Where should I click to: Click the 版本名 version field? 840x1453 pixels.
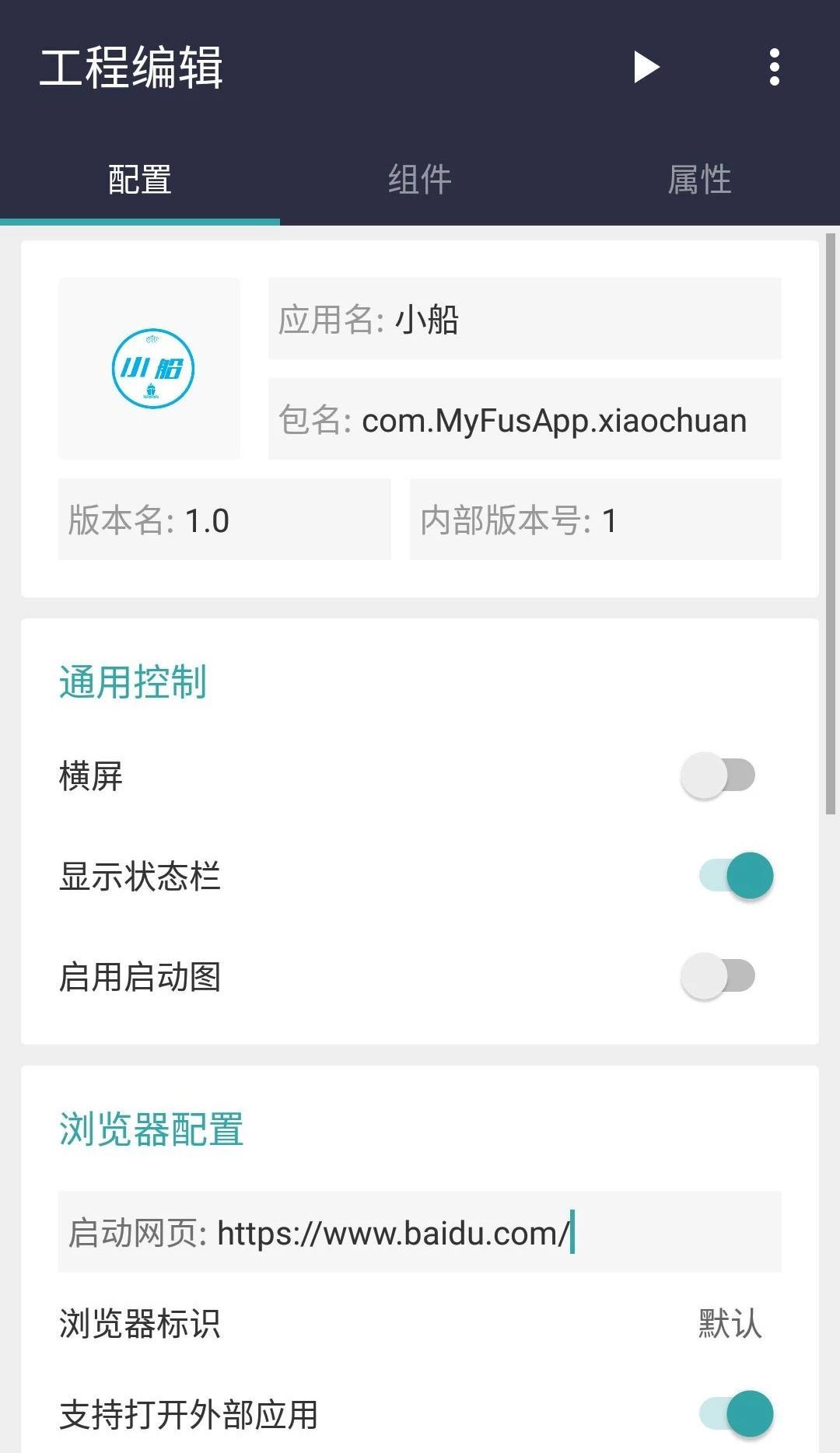(226, 520)
